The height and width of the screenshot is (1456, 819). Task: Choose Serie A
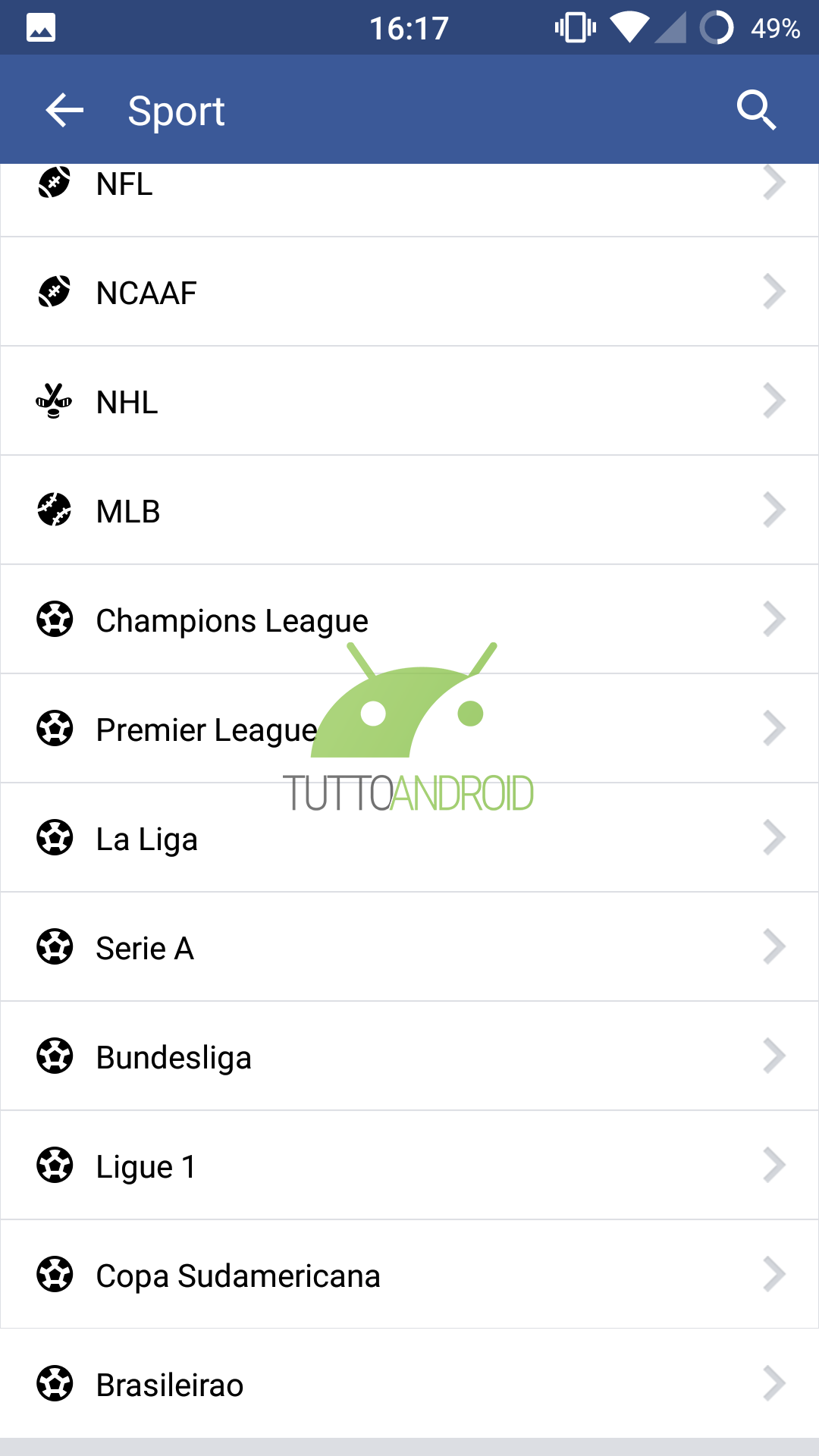(409, 947)
